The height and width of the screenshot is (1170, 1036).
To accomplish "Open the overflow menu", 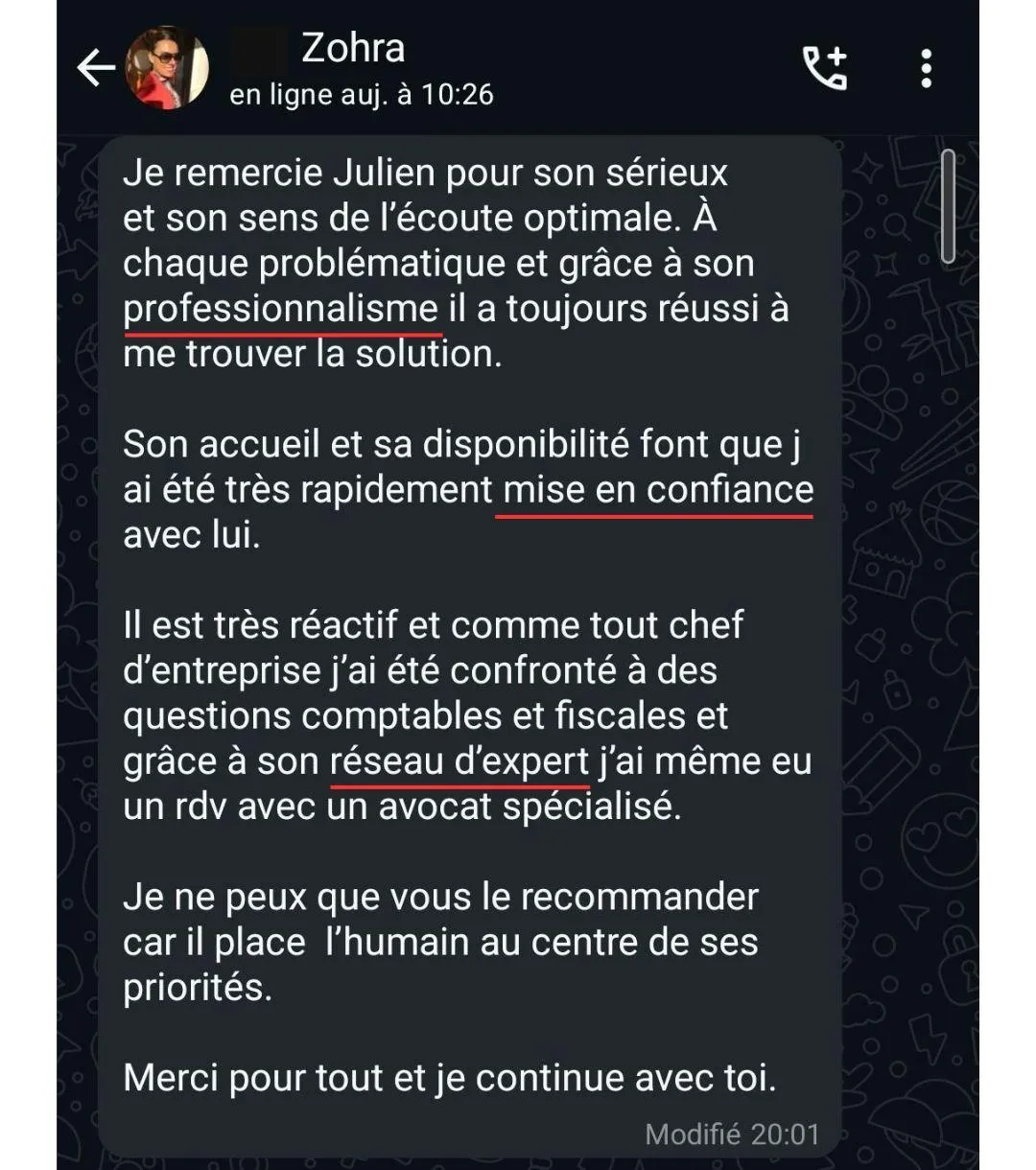I will (926, 69).
